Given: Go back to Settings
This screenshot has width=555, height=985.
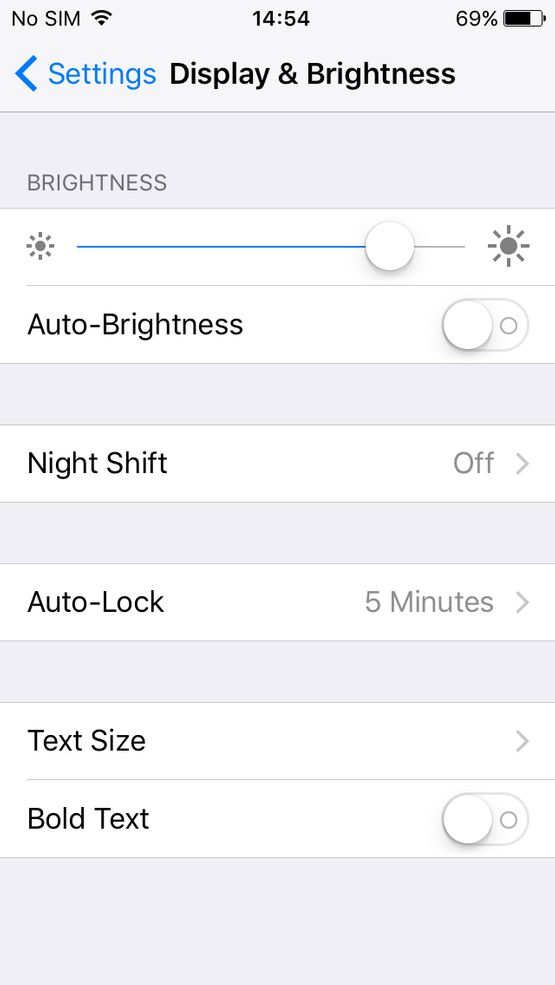Looking at the screenshot, I should [85, 73].
